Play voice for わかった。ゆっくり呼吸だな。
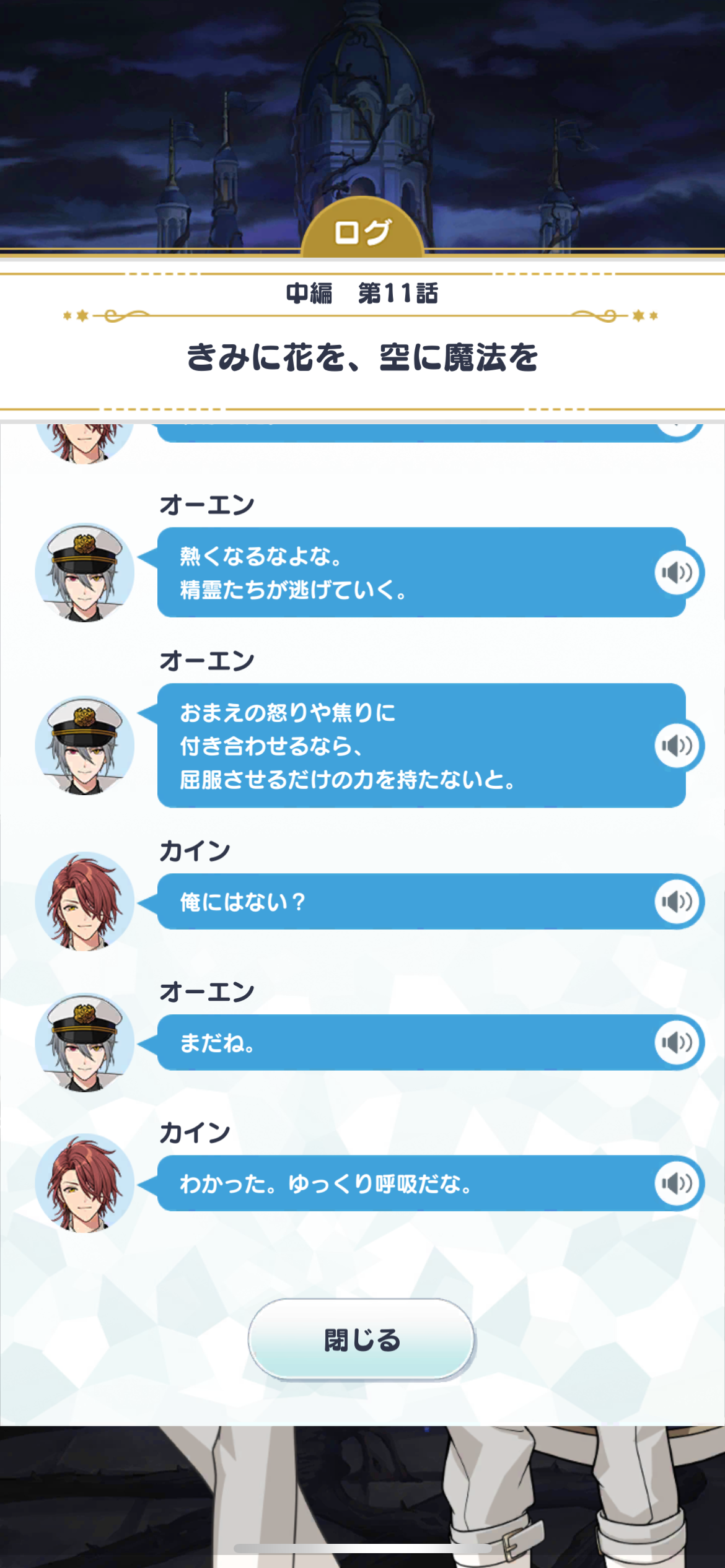The image size is (725, 1568). point(677,1183)
